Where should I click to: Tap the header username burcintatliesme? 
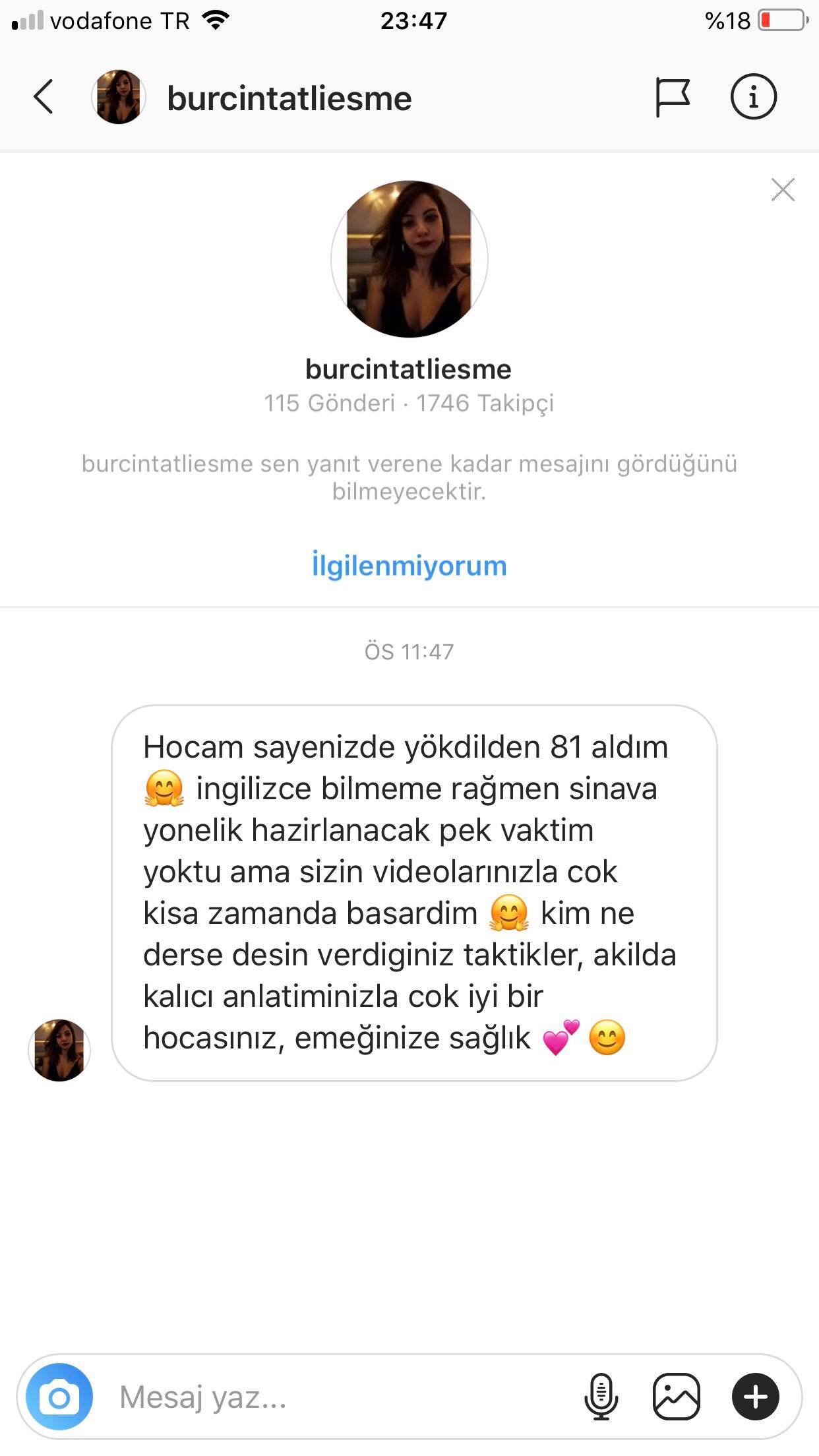289,99
